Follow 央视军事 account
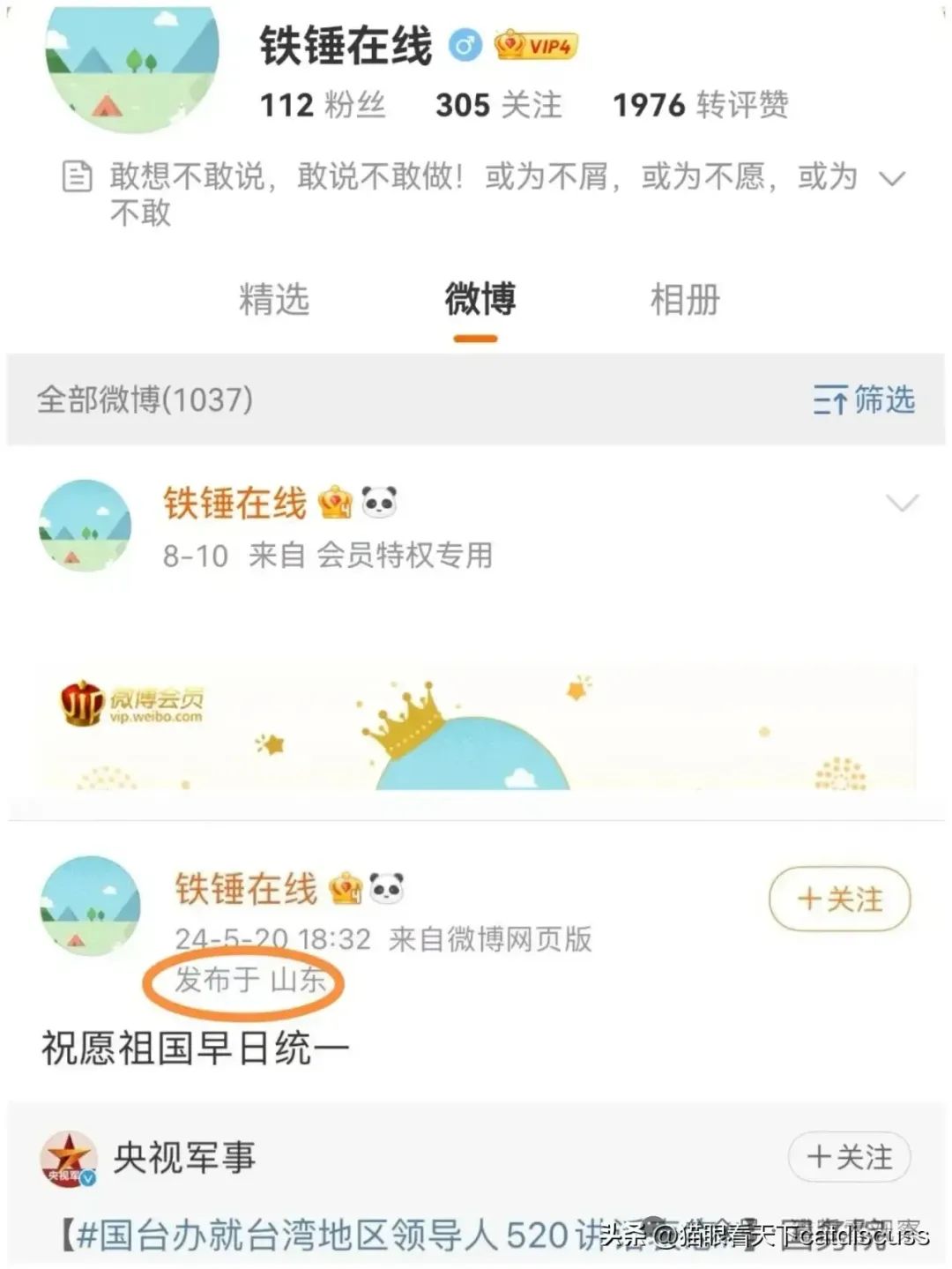Screen dimensions: 952x1269 (849, 1157)
